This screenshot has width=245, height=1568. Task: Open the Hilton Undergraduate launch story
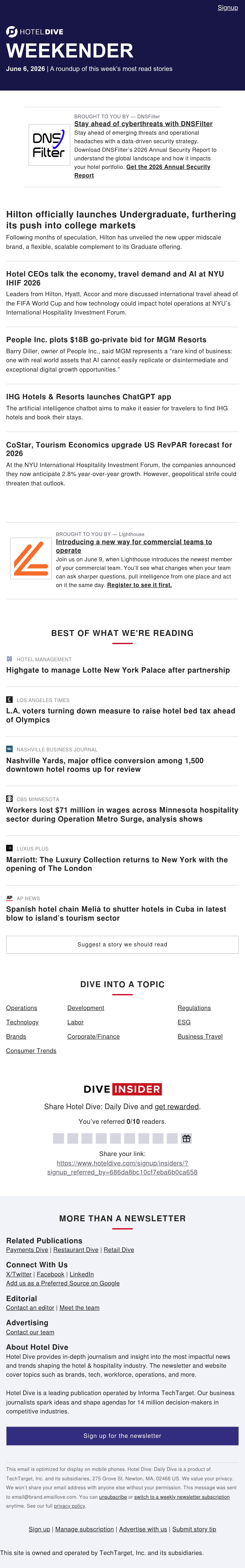pyautogui.click(x=121, y=220)
